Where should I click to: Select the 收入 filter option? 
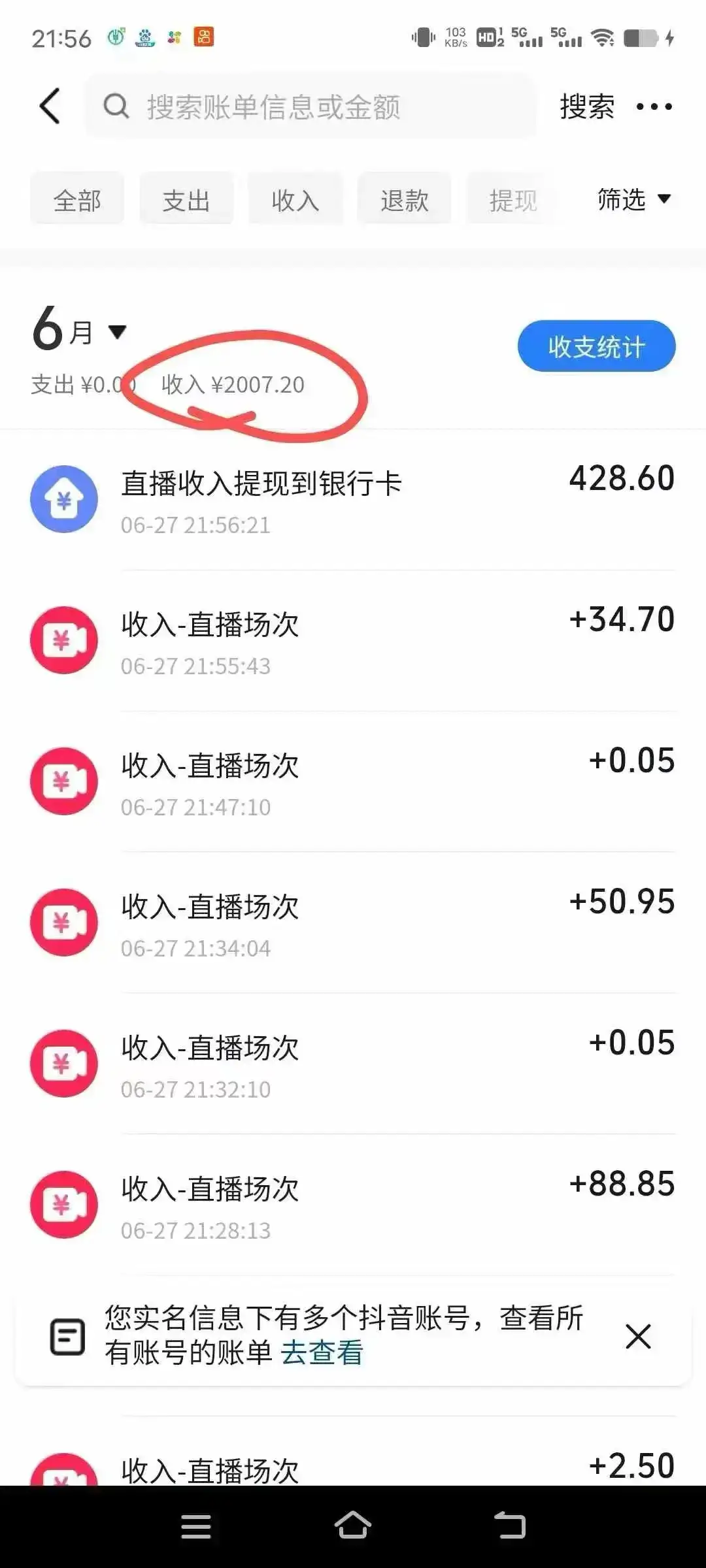295,199
